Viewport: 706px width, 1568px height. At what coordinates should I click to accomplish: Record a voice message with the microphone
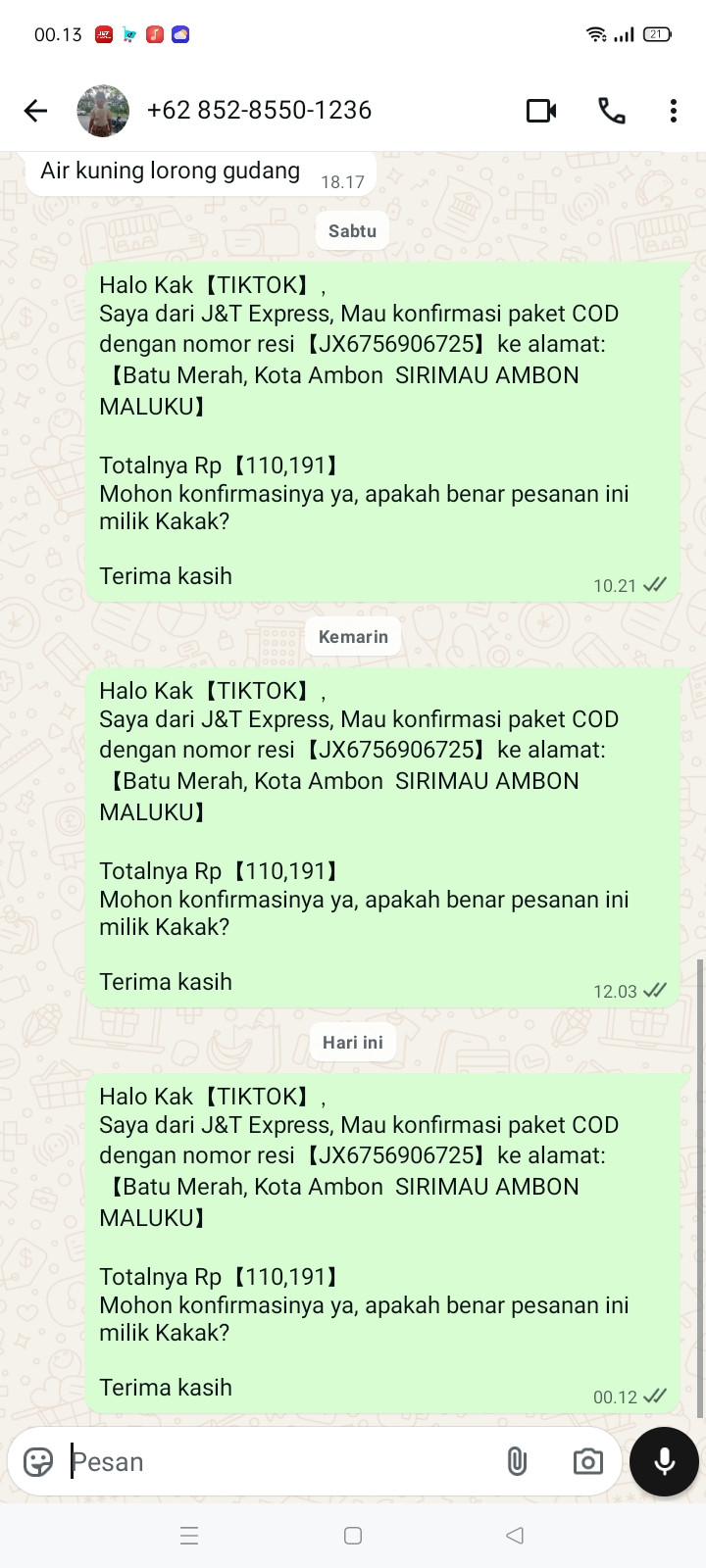pos(664,1461)
